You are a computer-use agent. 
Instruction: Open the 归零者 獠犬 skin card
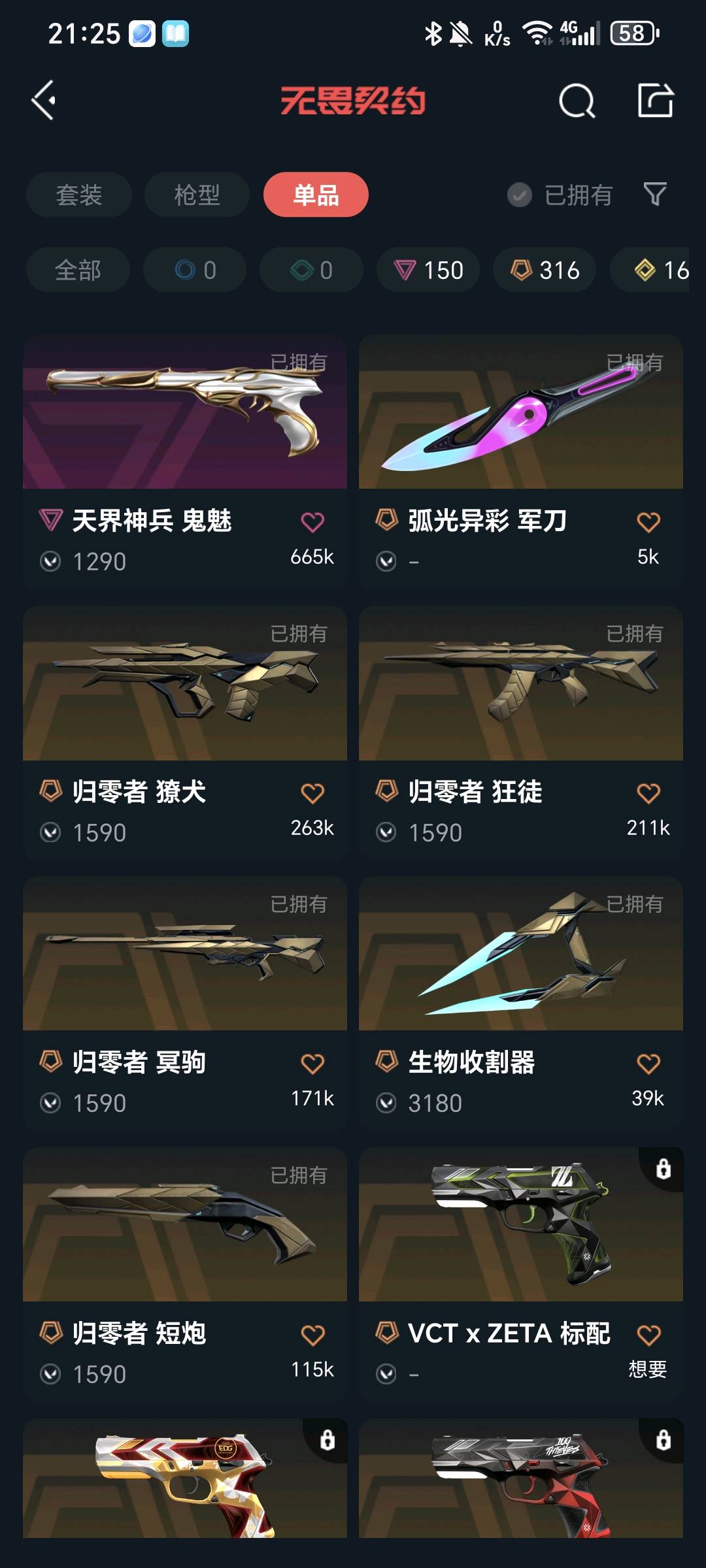[184, 683]
